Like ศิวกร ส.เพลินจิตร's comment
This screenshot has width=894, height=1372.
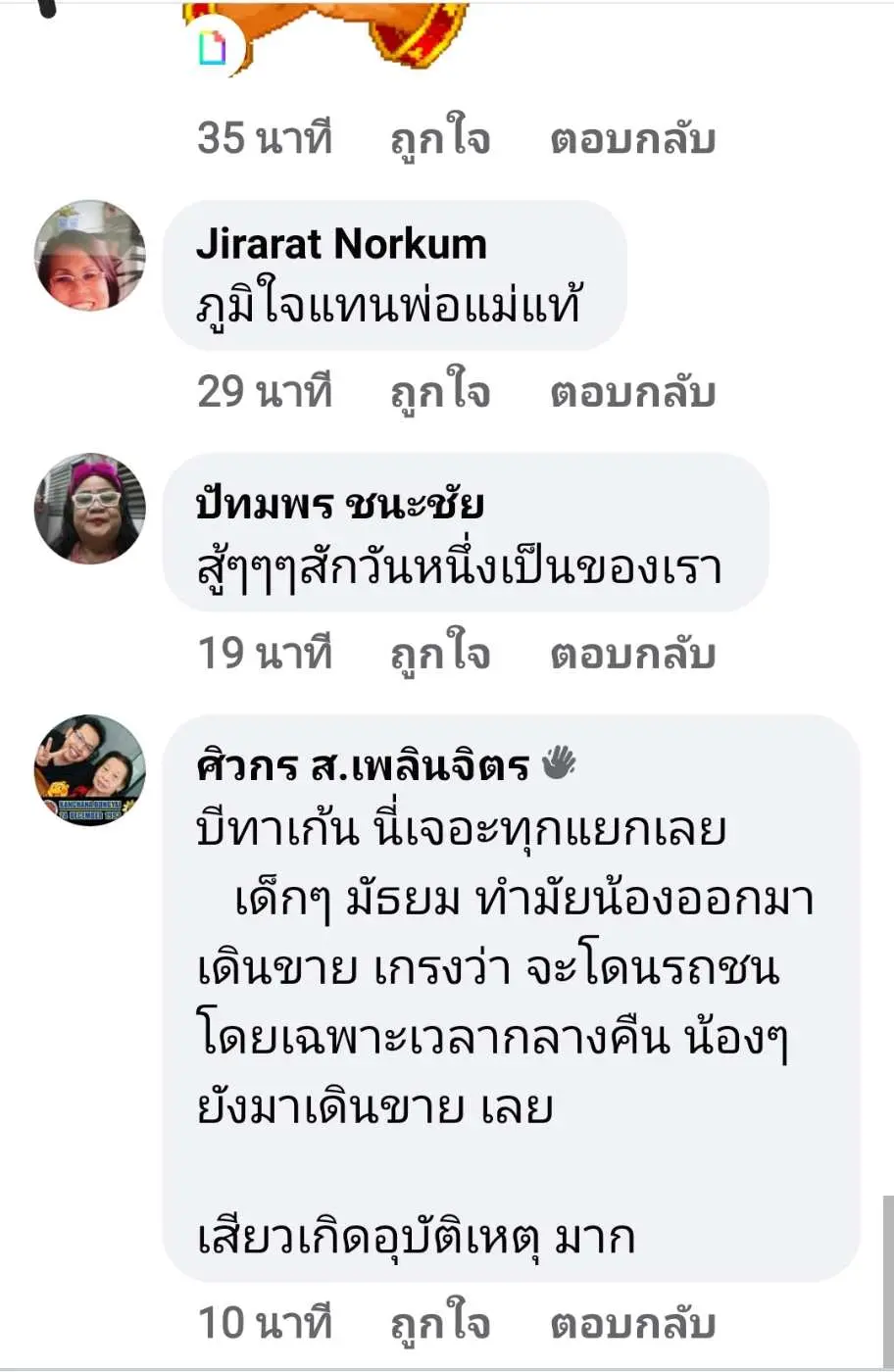(x=440, y=1324)
